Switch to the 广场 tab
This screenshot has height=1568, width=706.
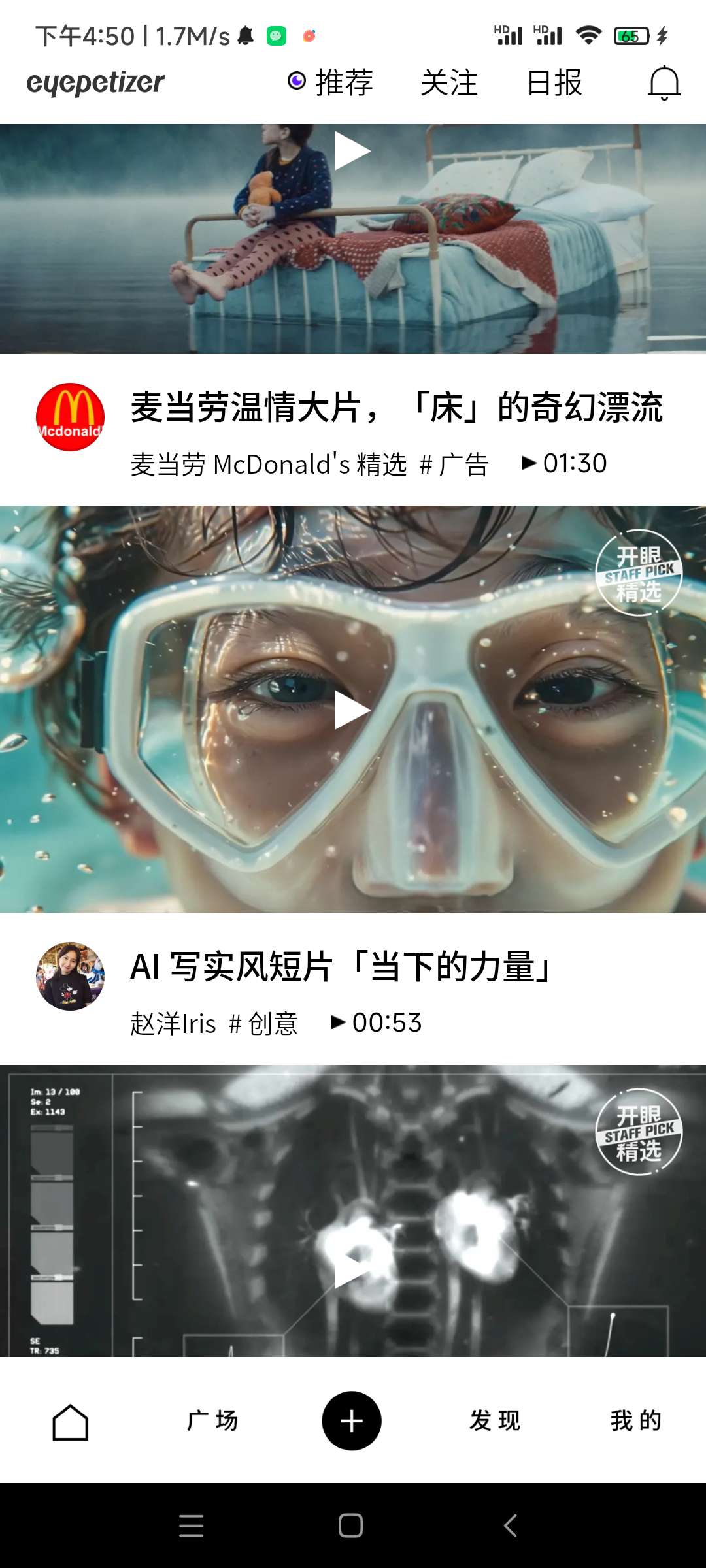click(212, 1422)
